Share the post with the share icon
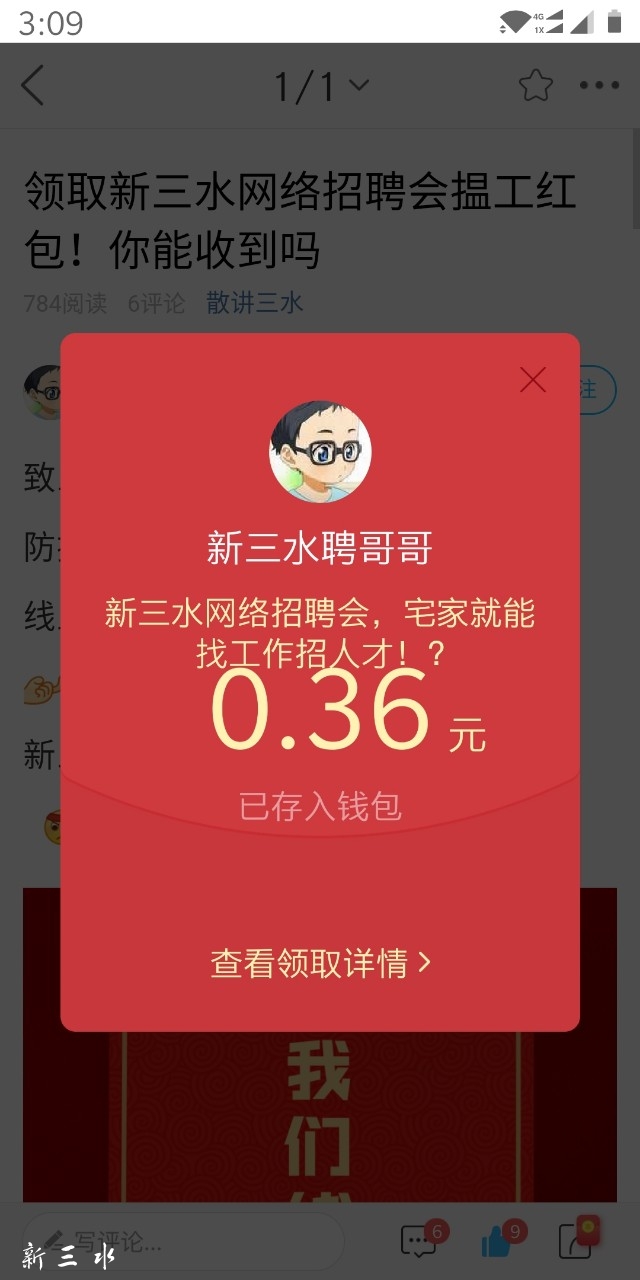Viewport: 640px width, 1280px height. 577,1239
